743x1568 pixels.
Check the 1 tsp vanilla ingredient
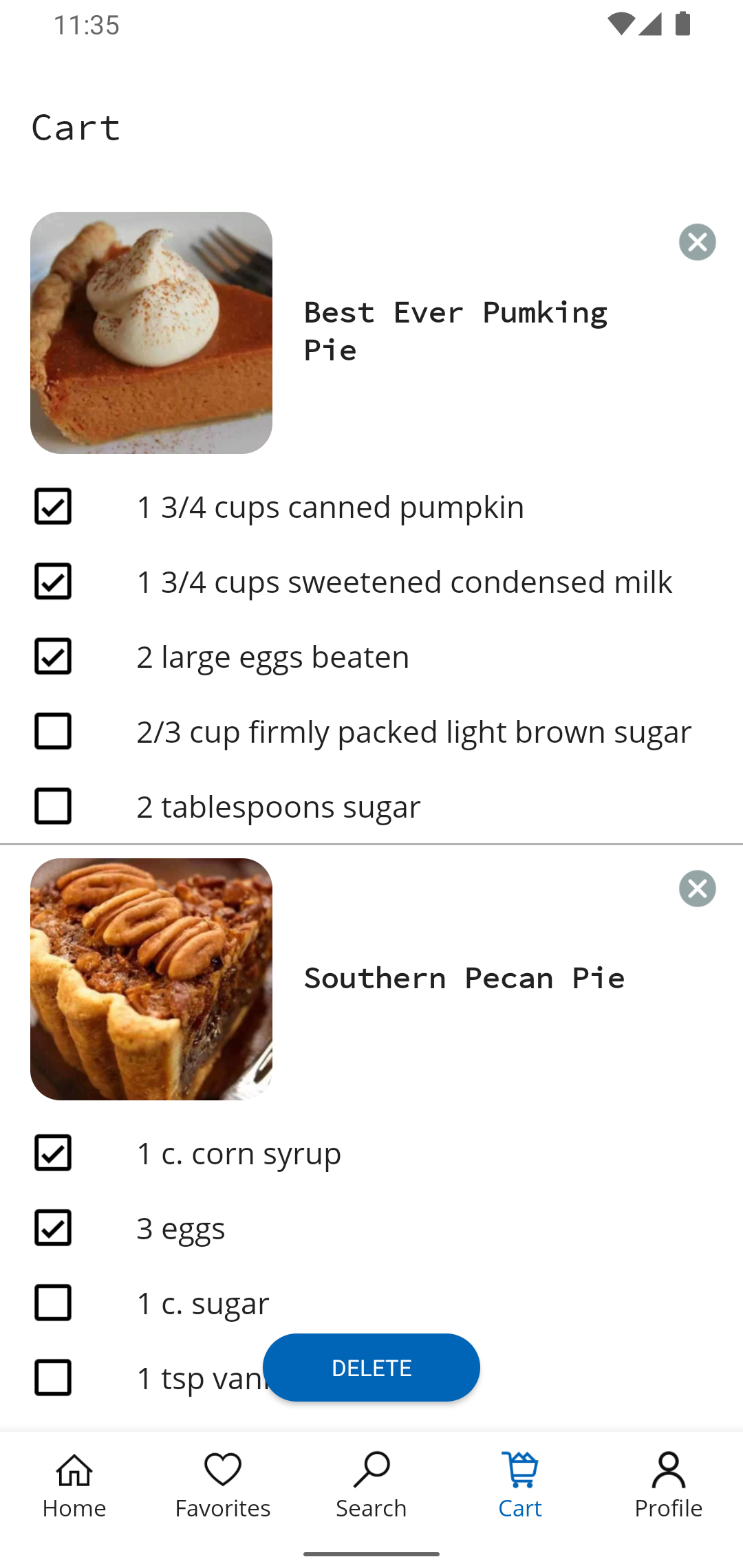[x=53, y=1378]
